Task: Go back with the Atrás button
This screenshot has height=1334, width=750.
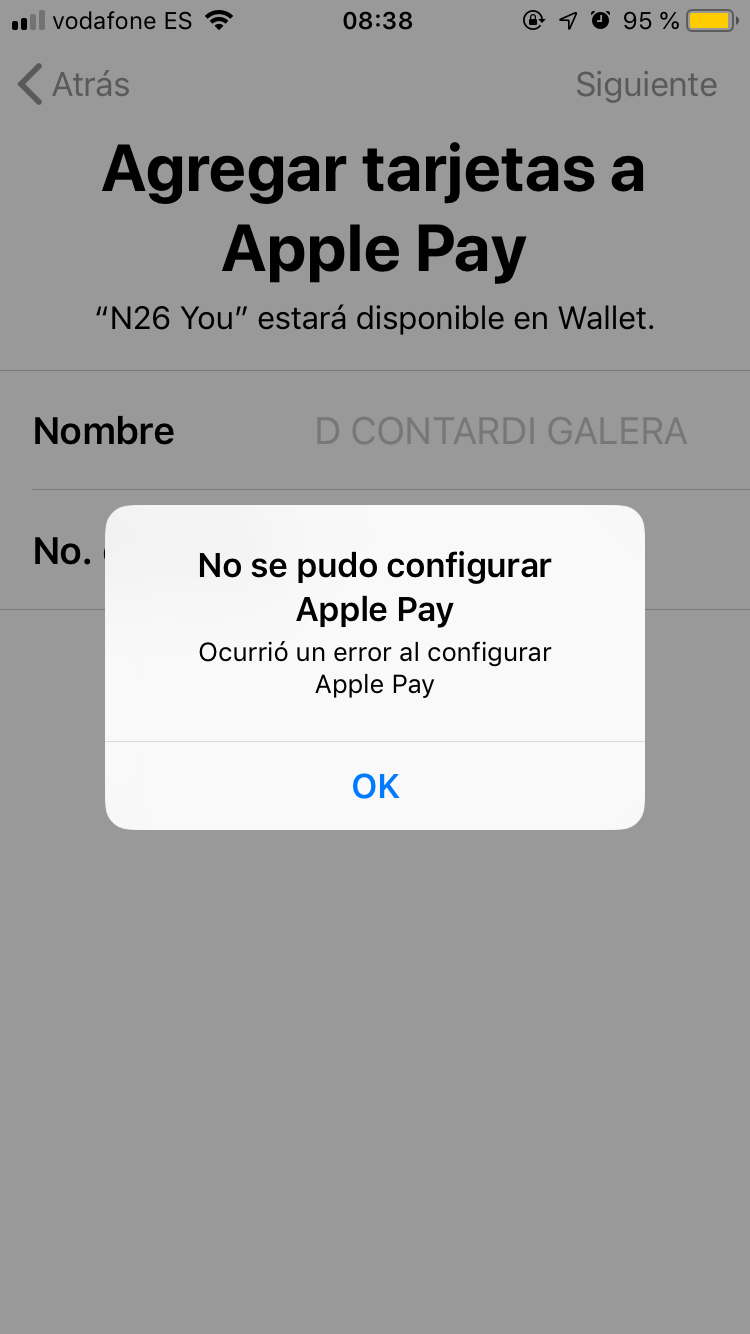Action: 74,85
